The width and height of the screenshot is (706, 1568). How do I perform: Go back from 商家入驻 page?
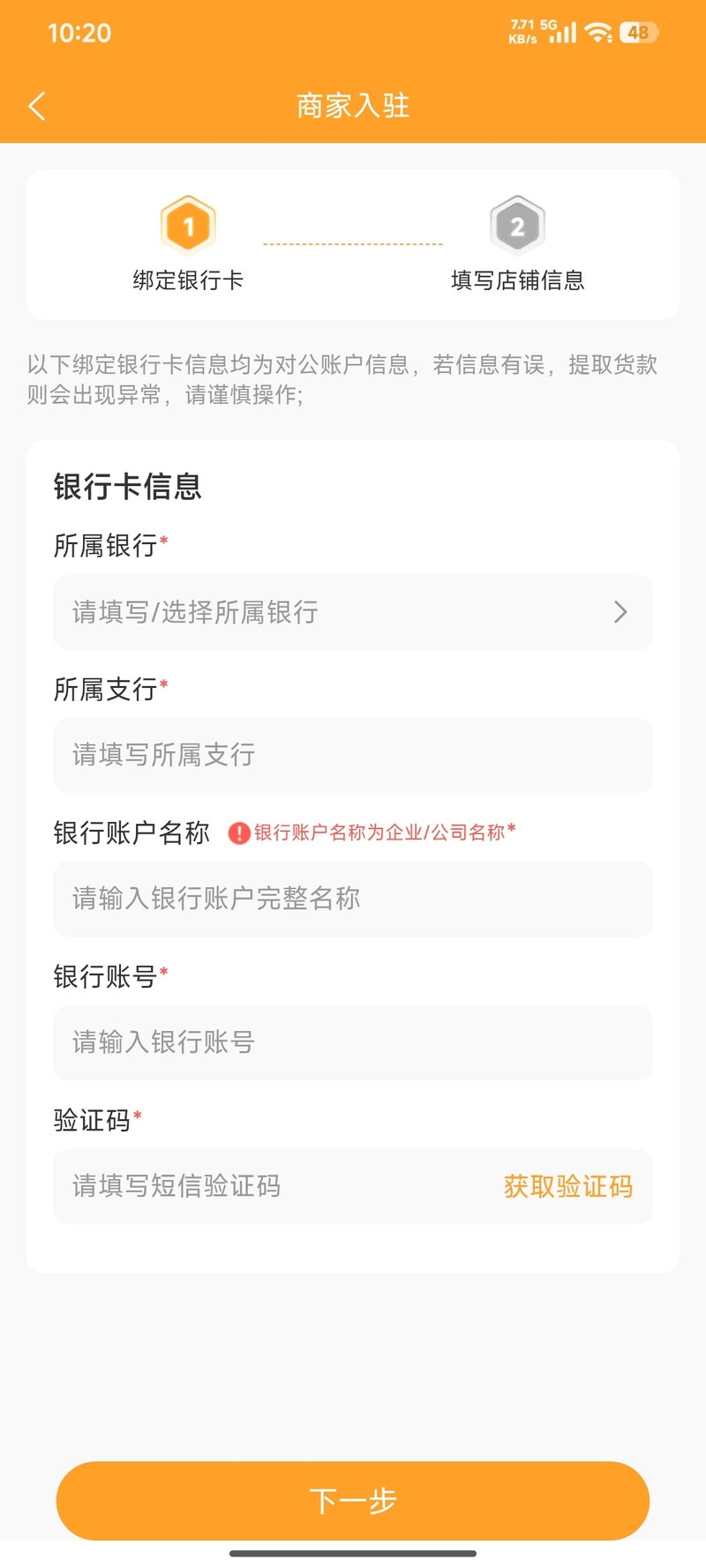pyautogui.click(x=37, y=107)
